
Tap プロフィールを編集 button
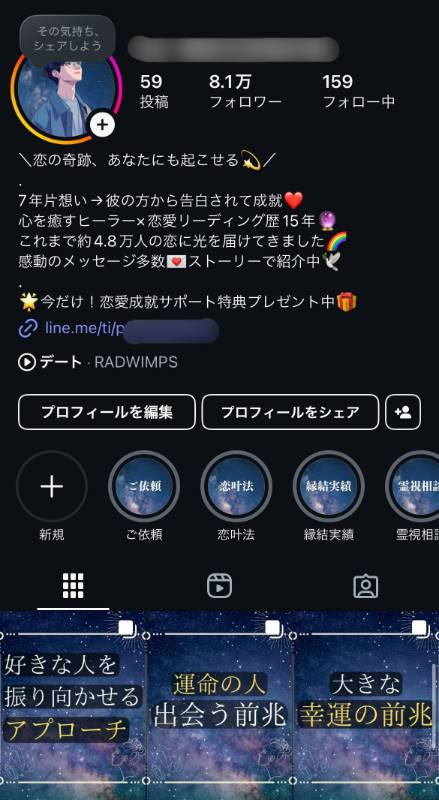tap(107, 412)
